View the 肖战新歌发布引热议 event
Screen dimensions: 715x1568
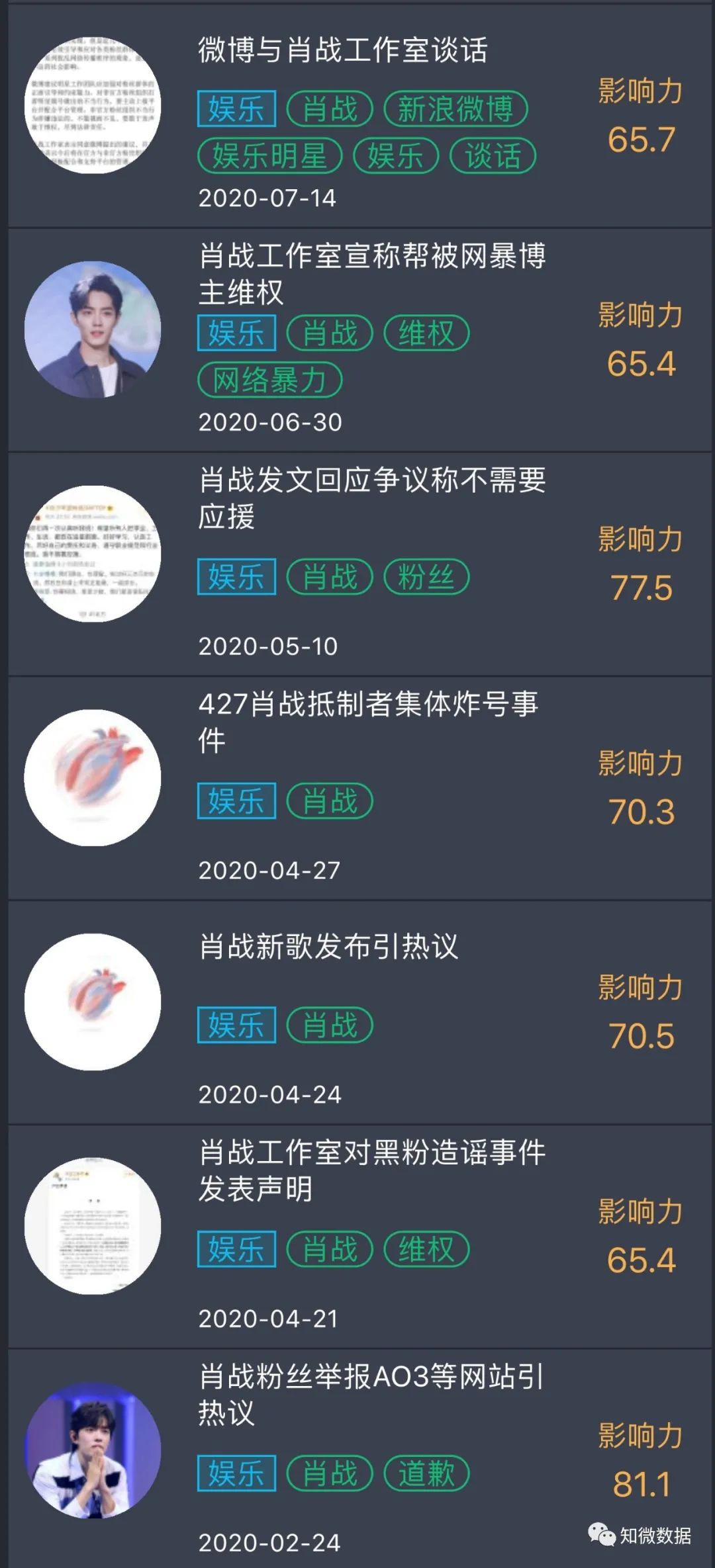[328, 946]
